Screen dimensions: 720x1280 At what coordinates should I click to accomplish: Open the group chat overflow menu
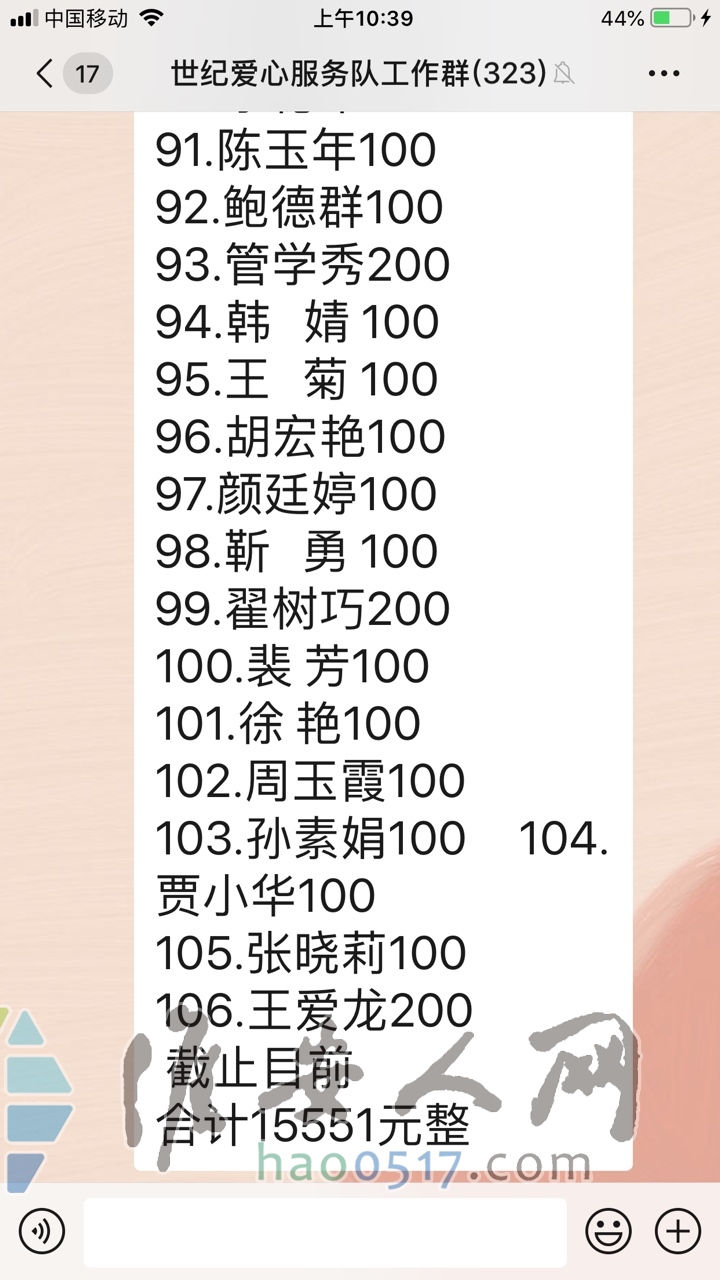point(664,74)
